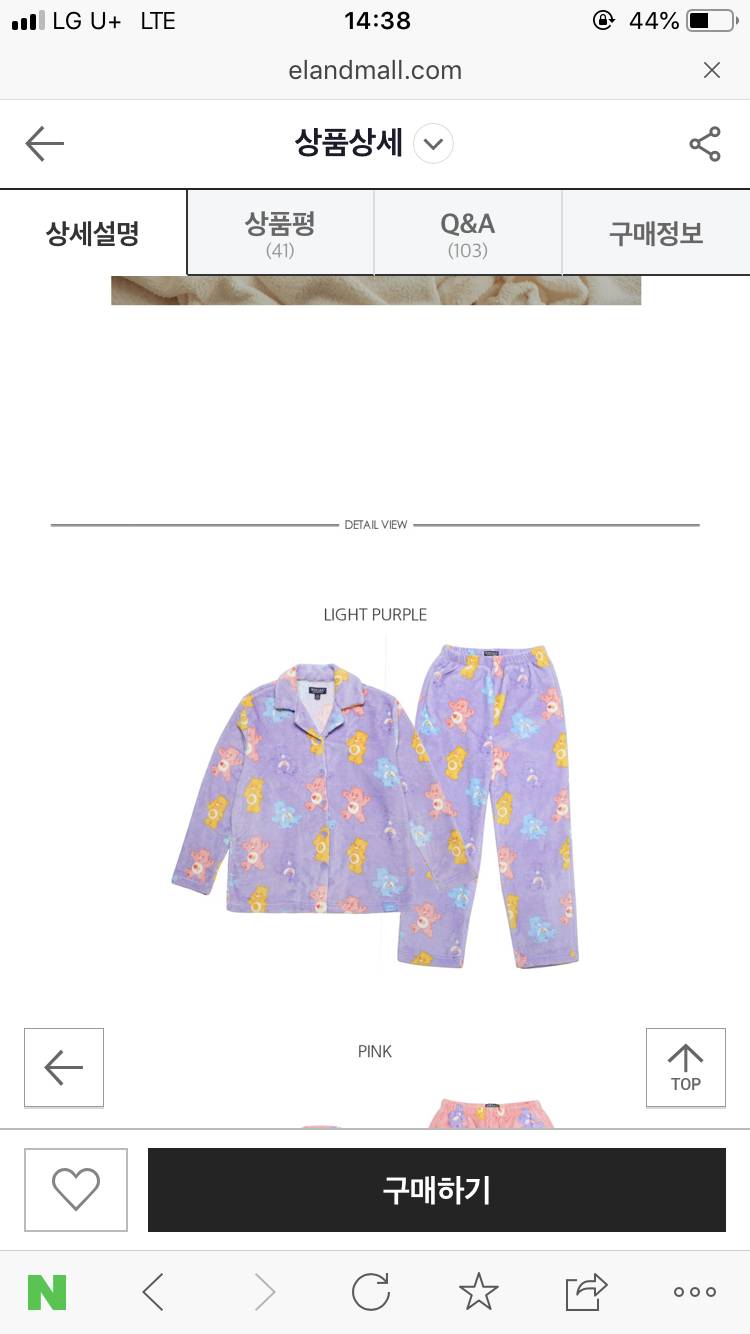This screenshot has width=750, height=1334.
Task: Bookmark page with the star icon
Action: [x=478, y=1292]
